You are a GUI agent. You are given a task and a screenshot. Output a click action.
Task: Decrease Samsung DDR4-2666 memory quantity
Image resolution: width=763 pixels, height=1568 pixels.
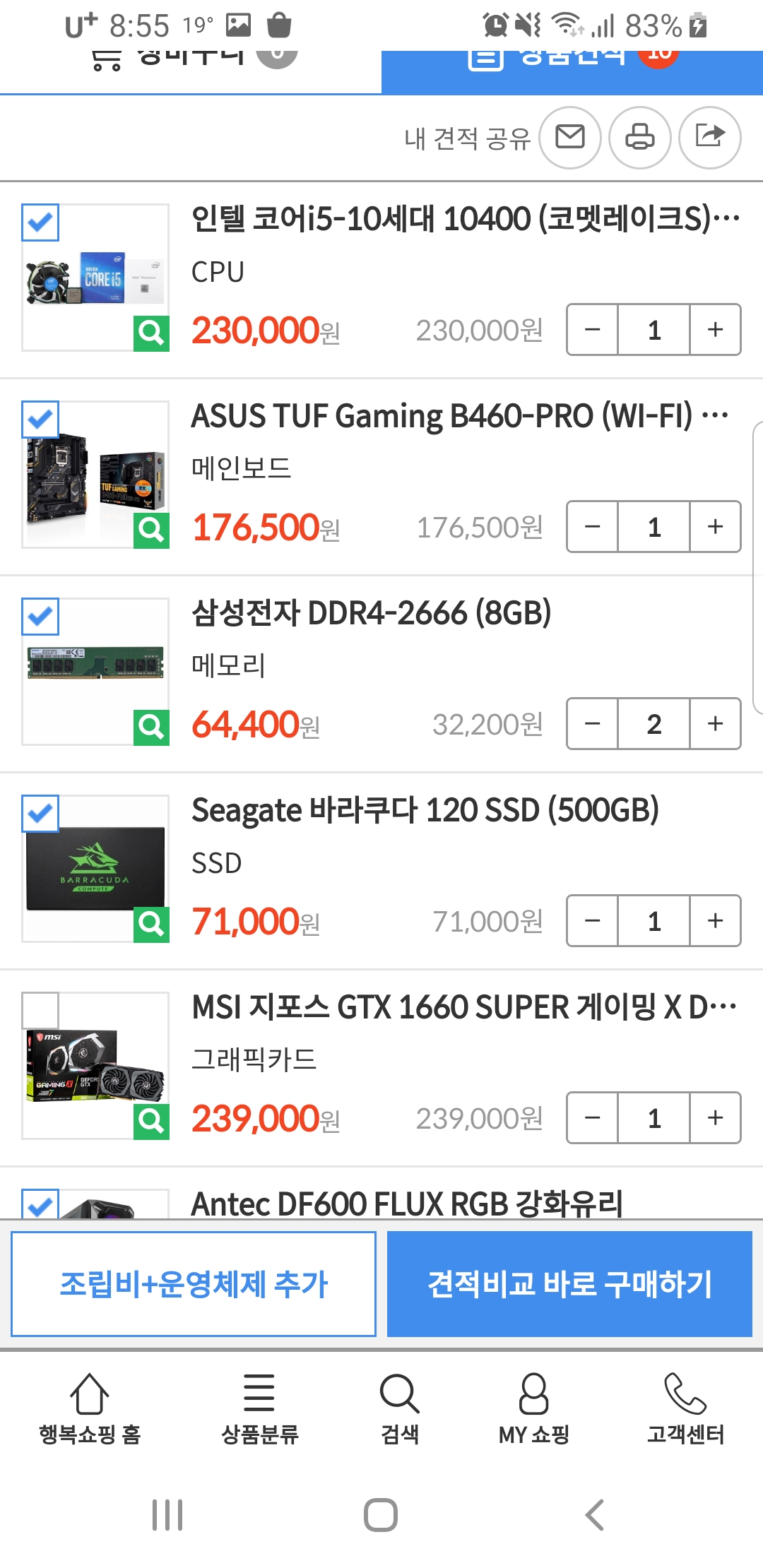coord(593,724)
